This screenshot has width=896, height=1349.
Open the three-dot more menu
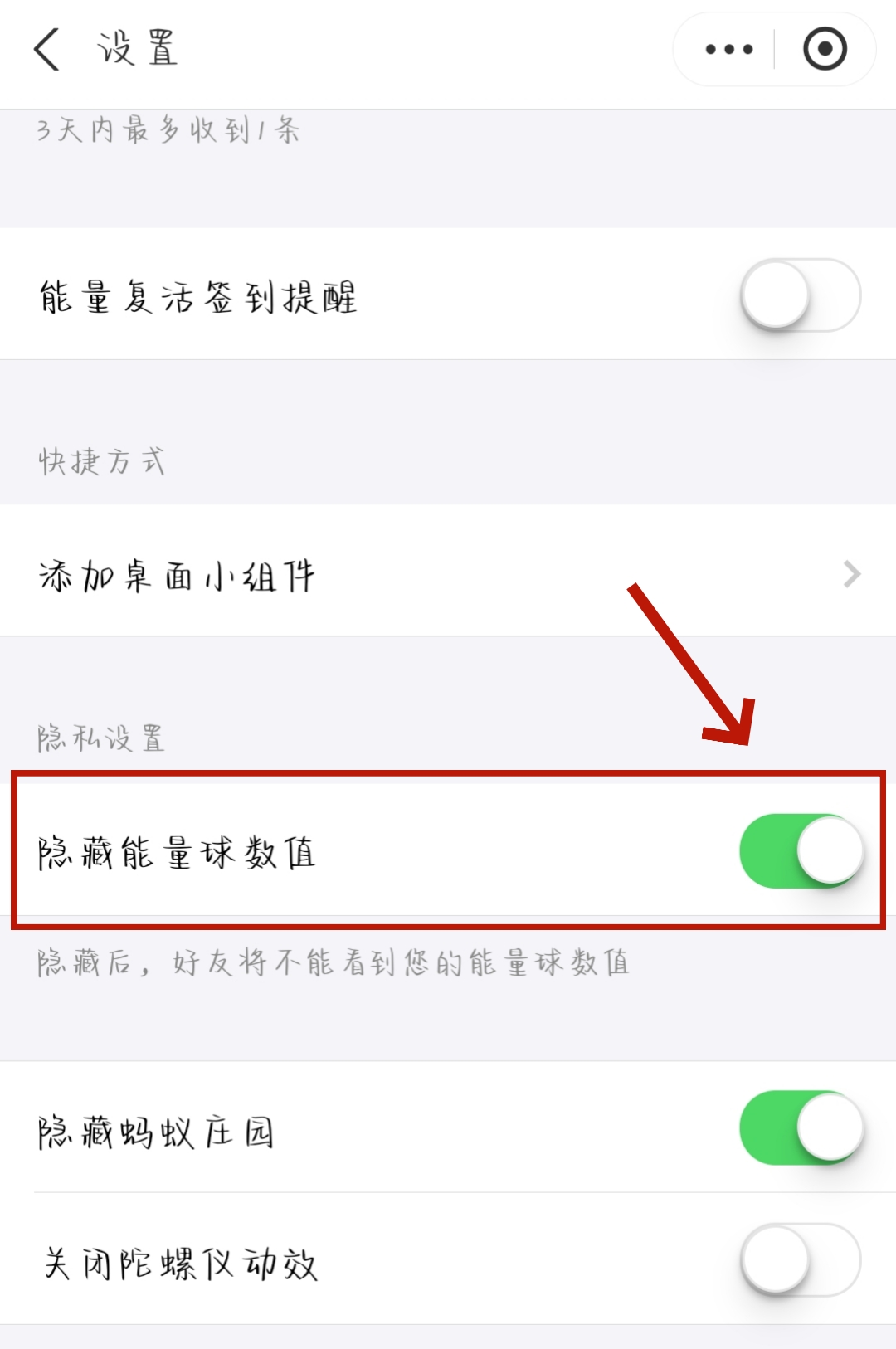pos(728,50)
